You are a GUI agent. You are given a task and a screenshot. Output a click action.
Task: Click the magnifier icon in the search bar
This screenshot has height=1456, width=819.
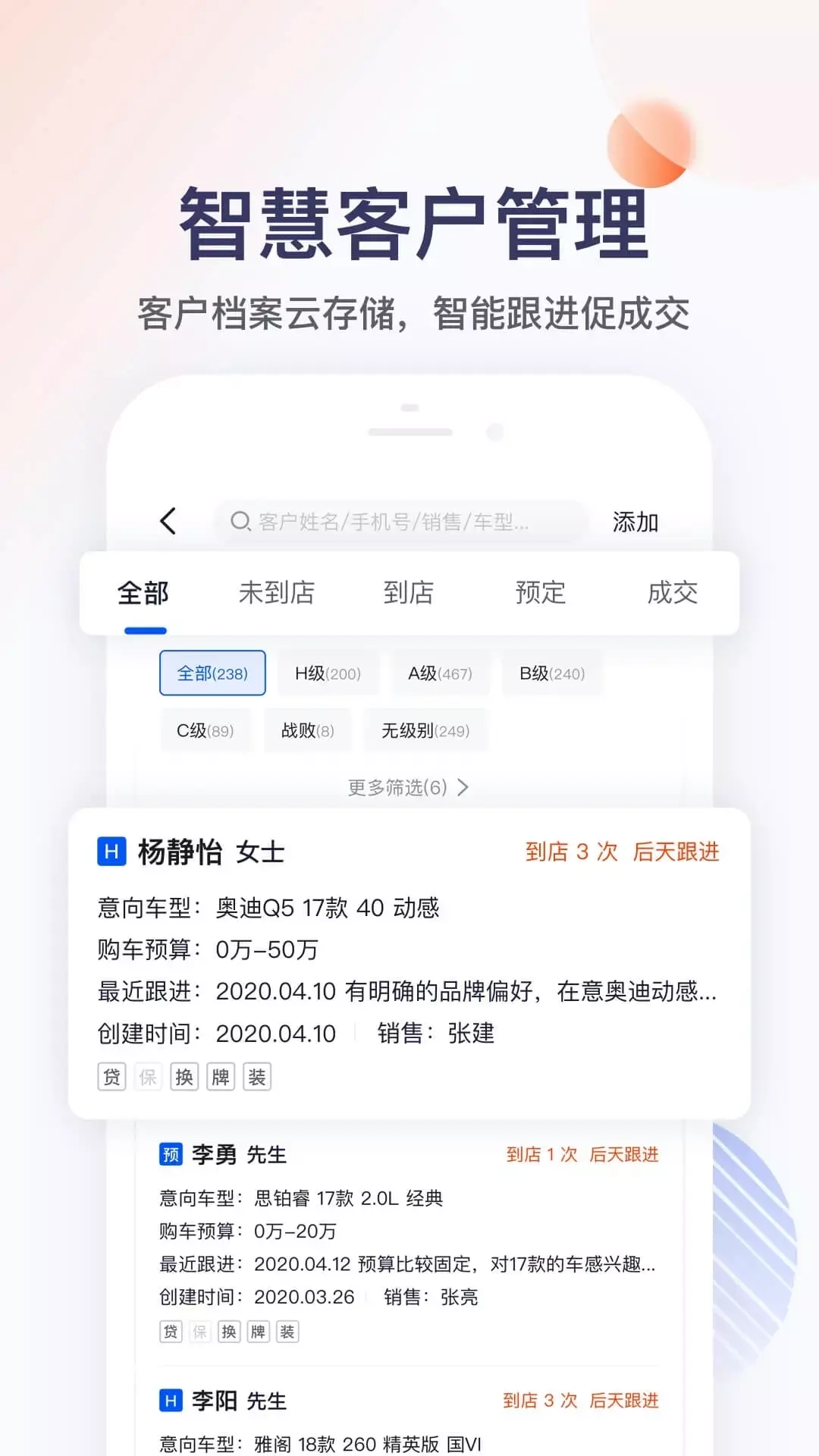coord(241,520)
